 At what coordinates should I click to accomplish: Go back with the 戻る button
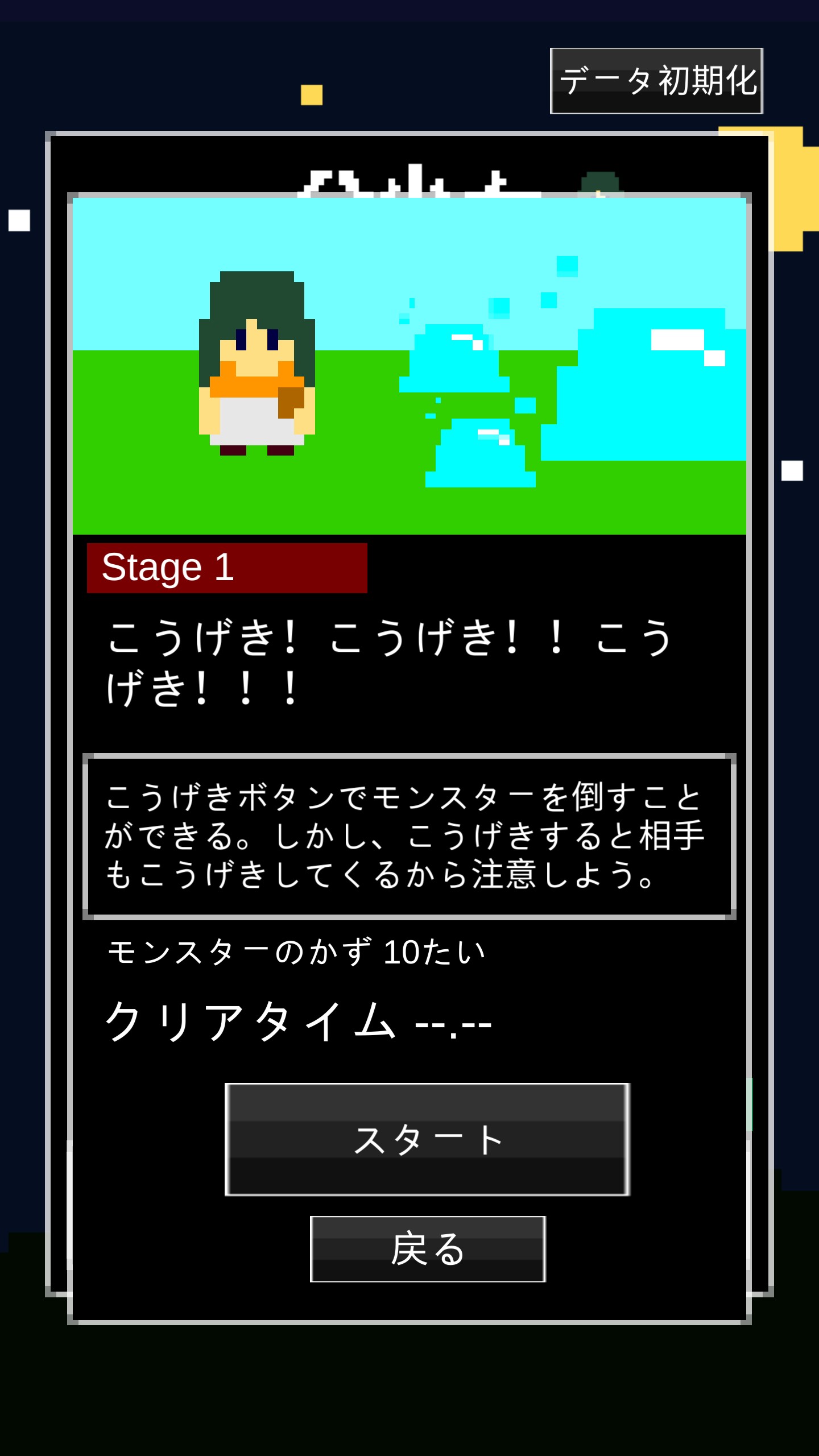point(428,1248)
